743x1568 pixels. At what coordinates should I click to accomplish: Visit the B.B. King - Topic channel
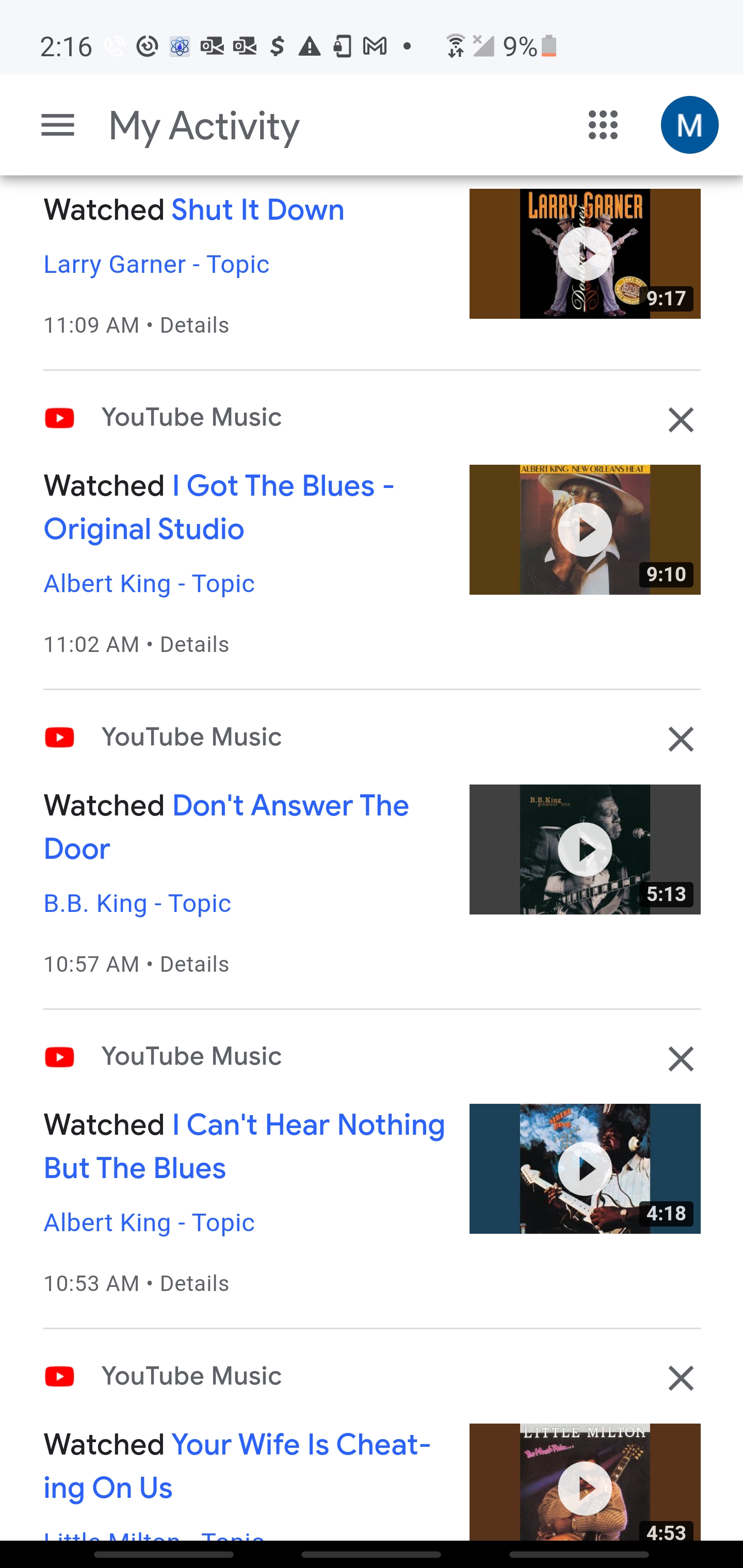tap(138, 903)
